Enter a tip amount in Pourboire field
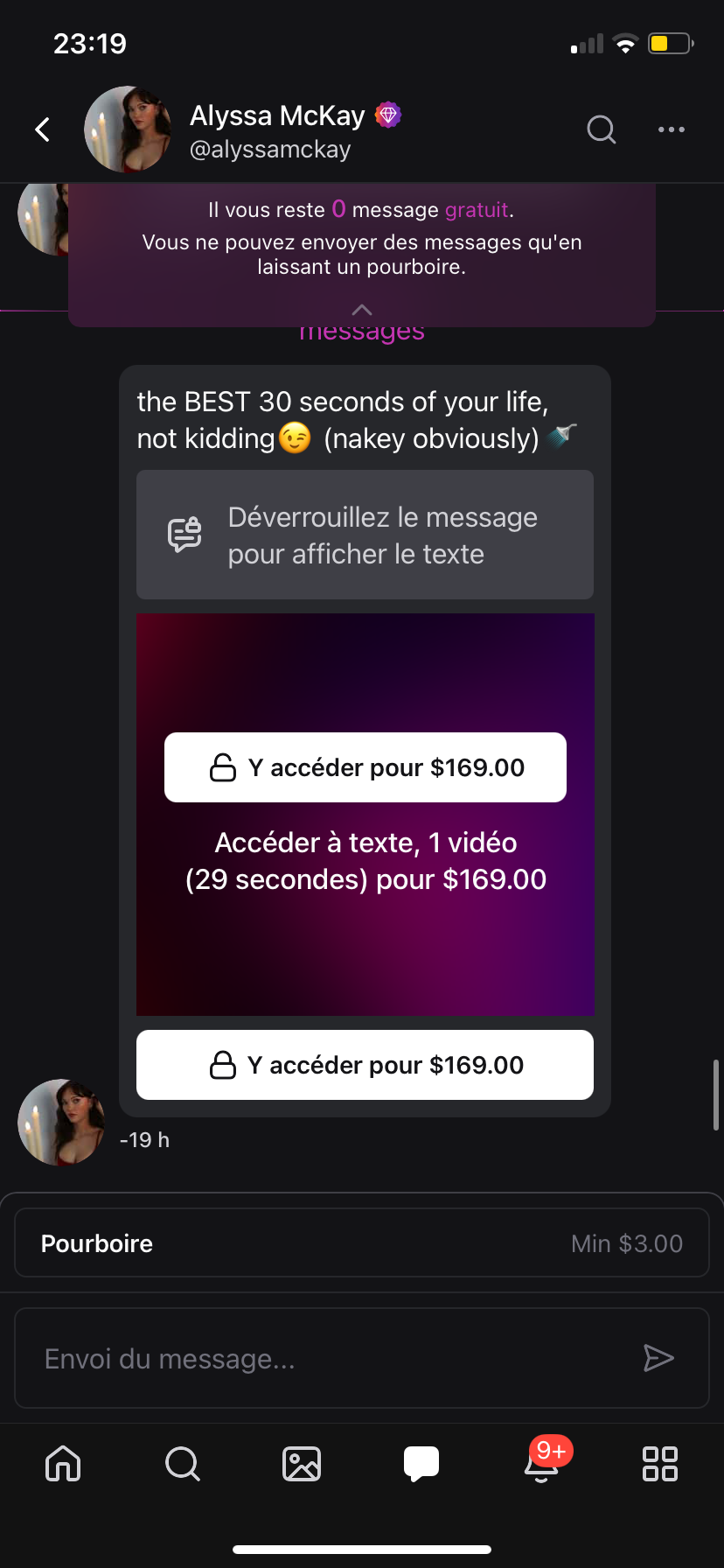 [362, 1243]
